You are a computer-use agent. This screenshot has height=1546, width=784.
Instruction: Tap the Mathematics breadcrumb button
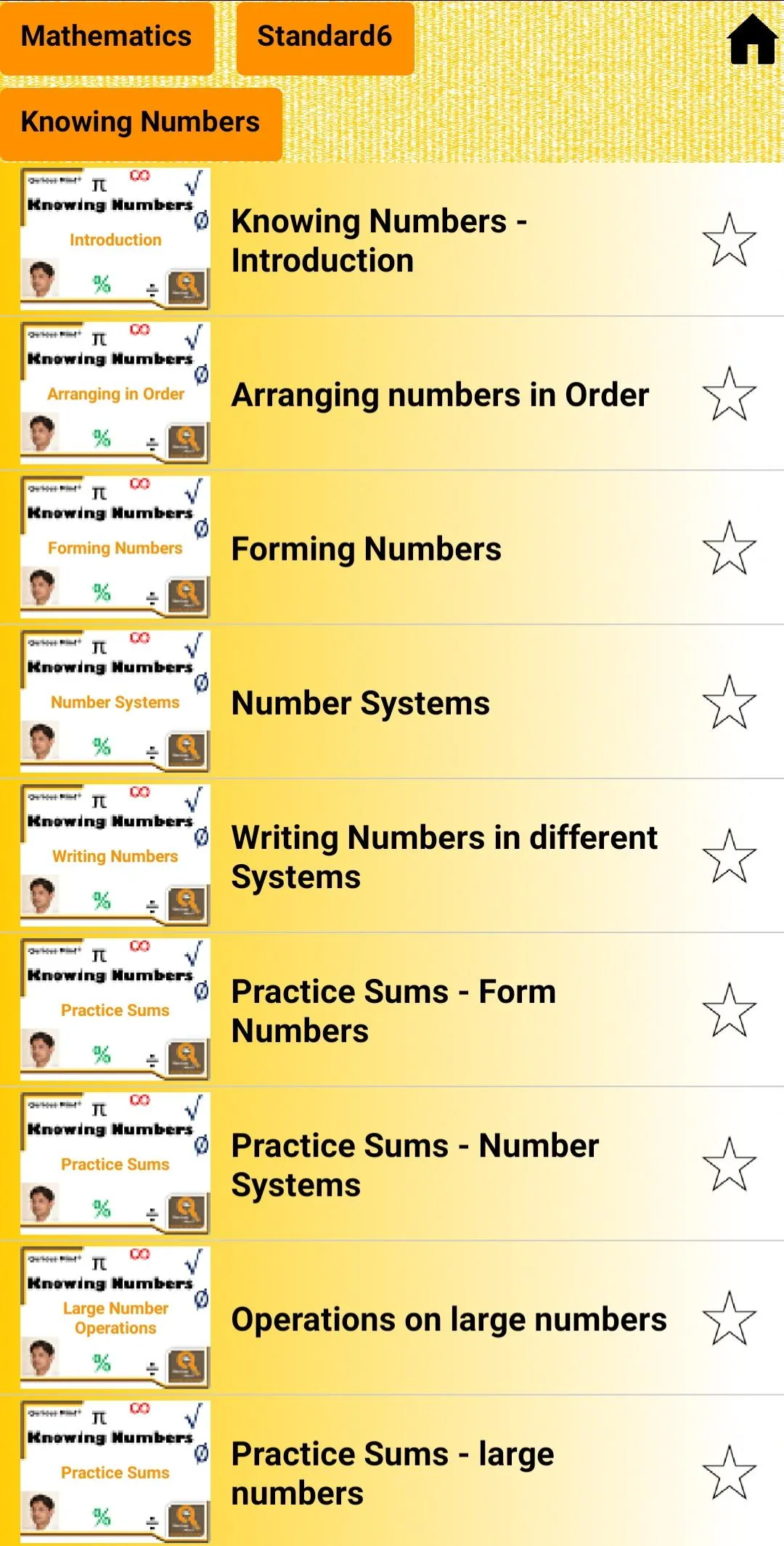click(107, 37)
